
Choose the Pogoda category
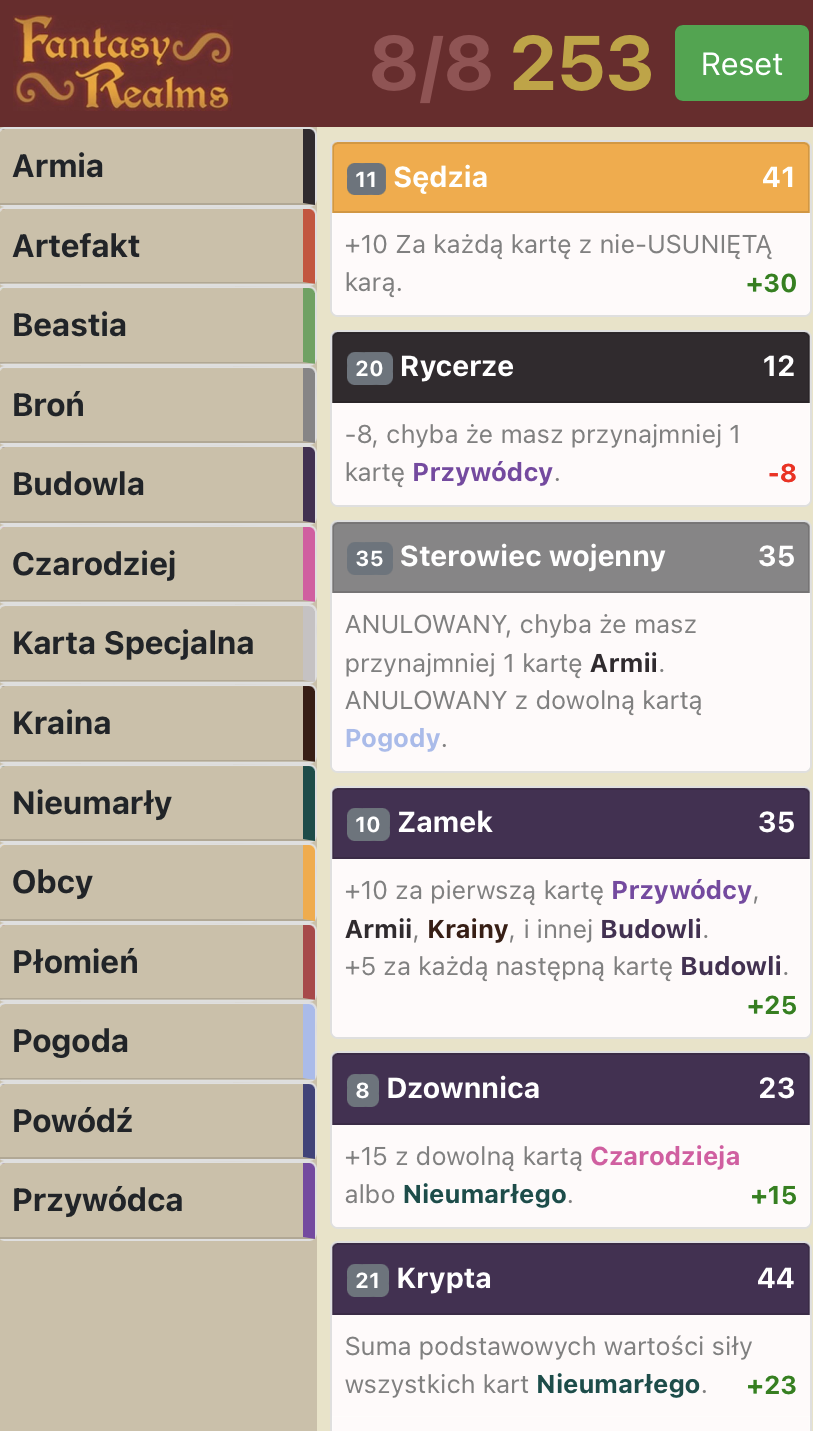pos(155,1041)
